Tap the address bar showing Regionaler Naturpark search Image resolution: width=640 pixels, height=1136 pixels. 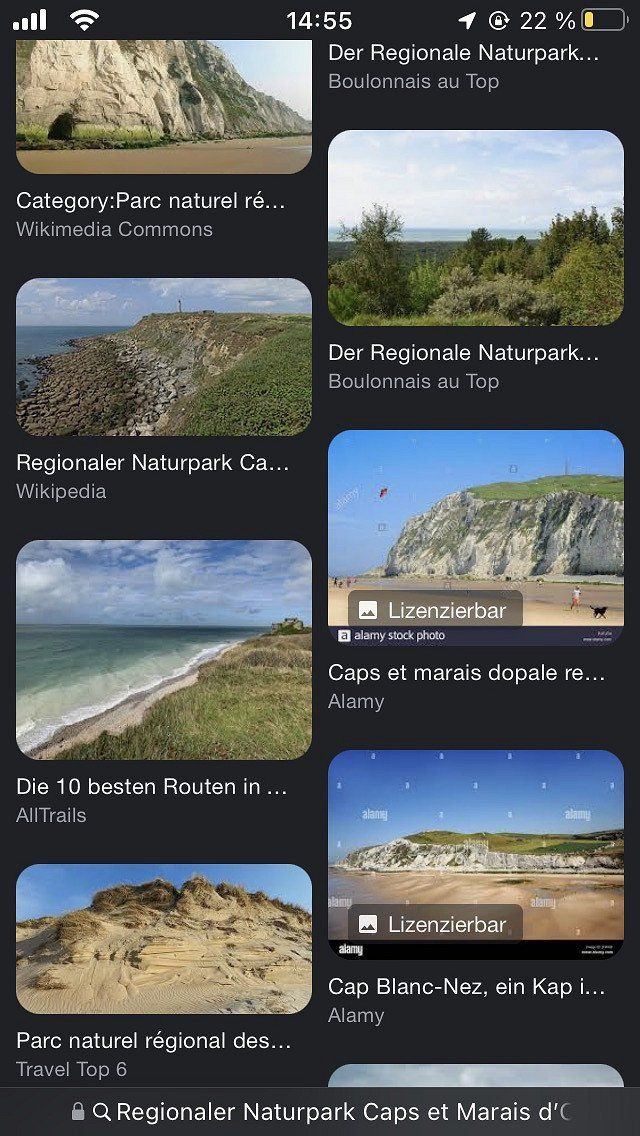pyautogui.click(x=330, y=1112)
